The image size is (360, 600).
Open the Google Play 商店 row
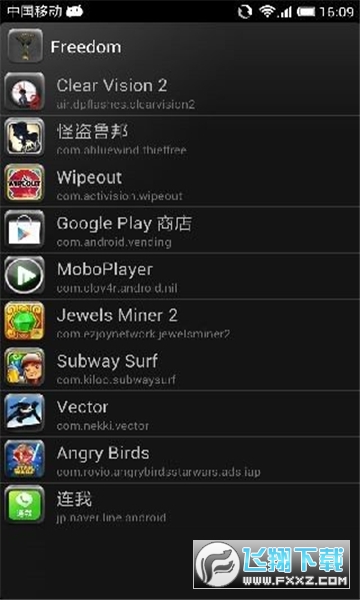click(180, 230)
